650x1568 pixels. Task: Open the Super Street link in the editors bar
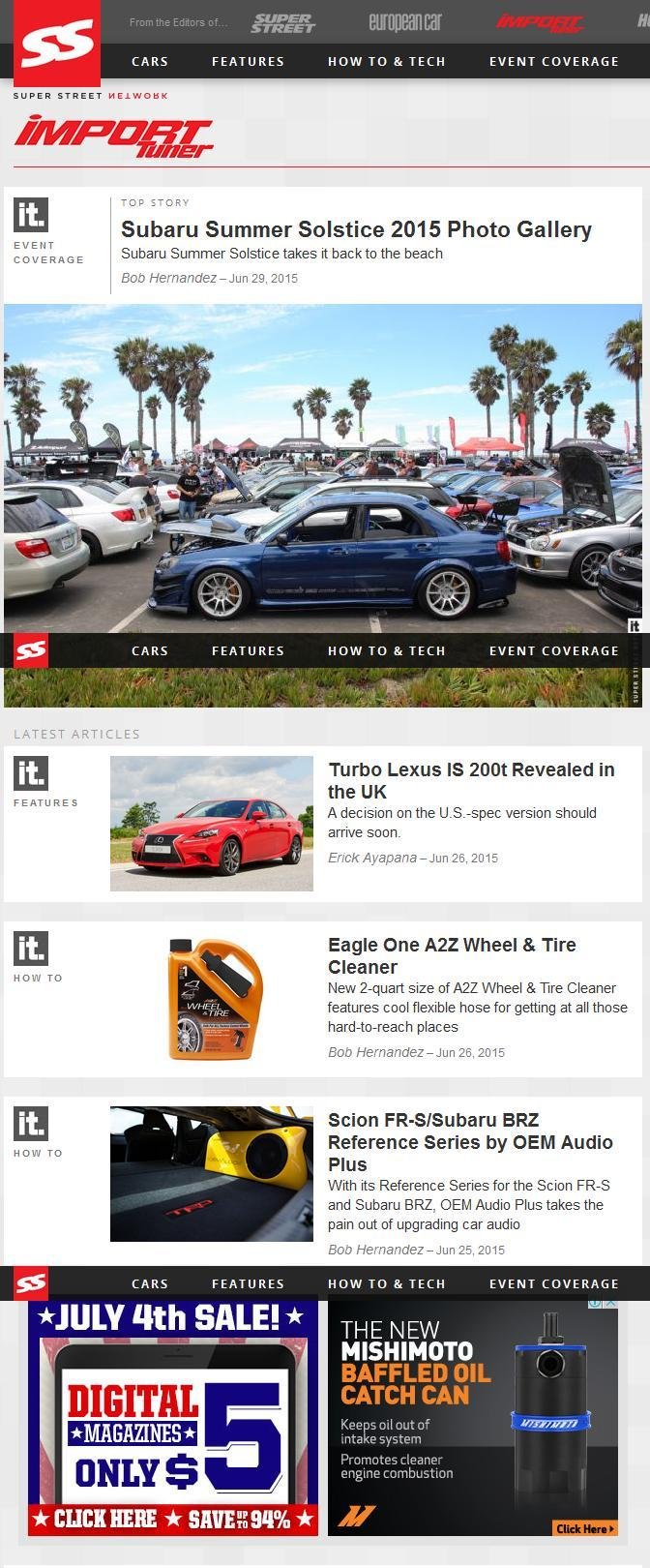[x=283, y=22]
